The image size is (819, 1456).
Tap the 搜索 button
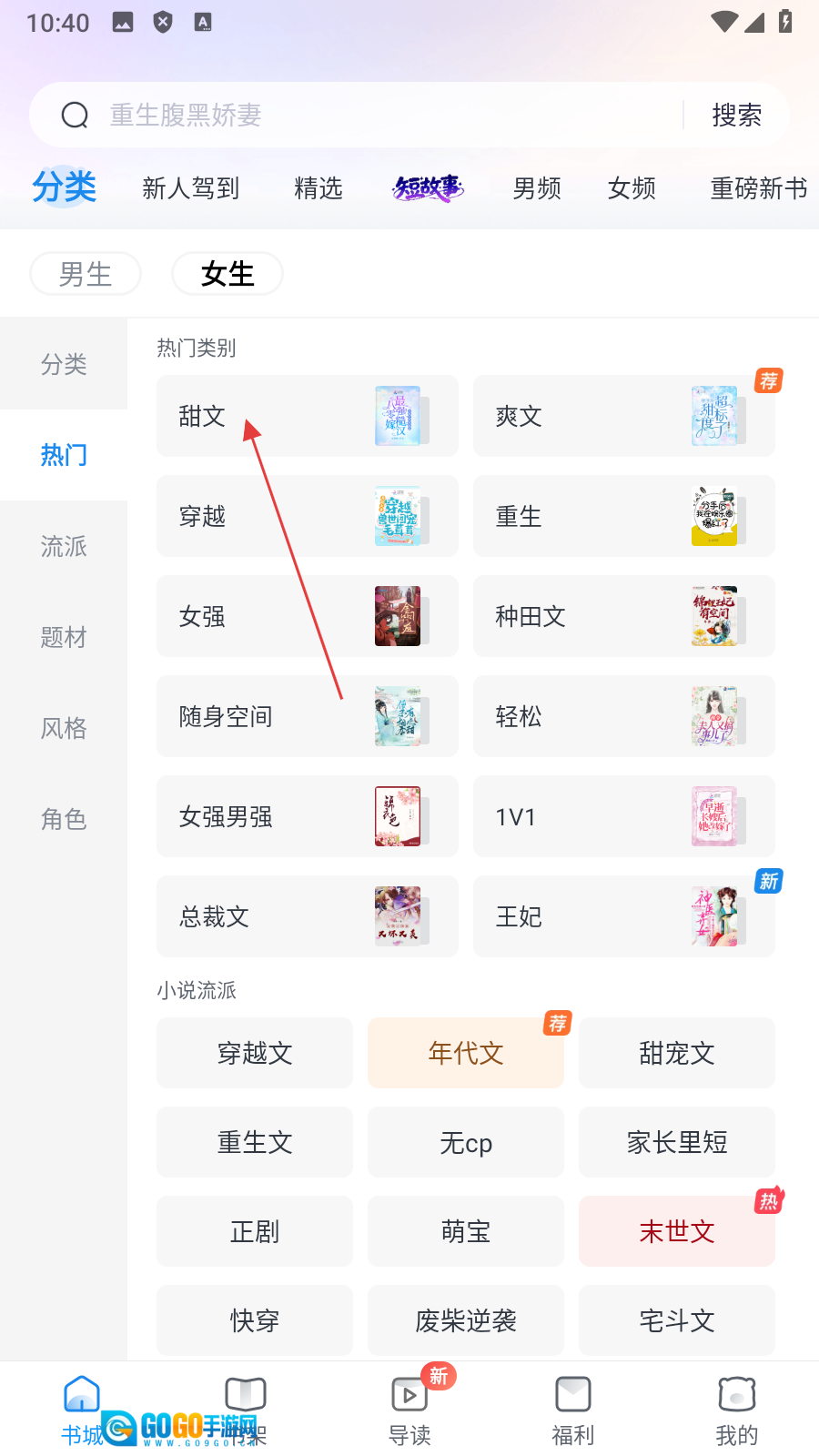[x=736, y=115]
